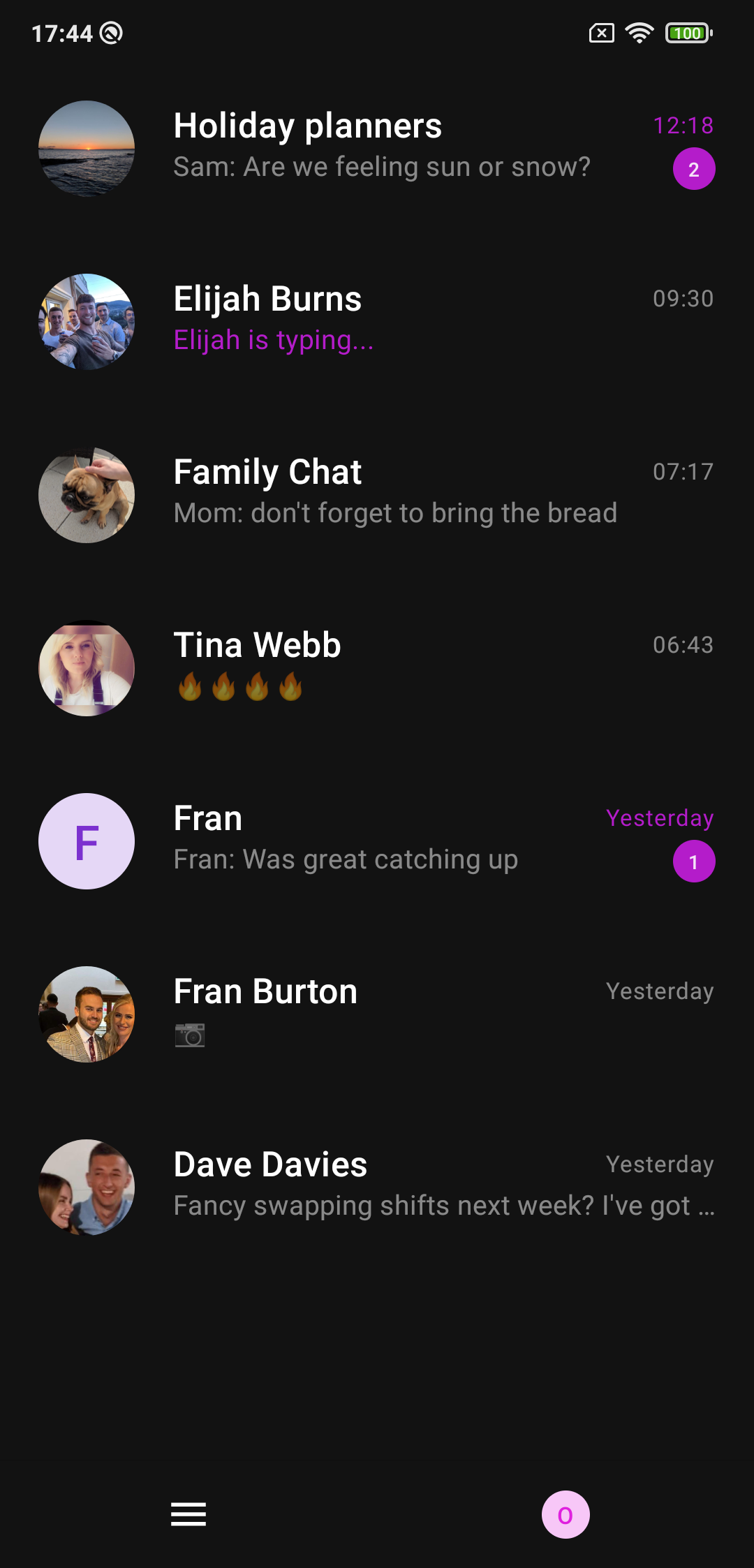754x1568 pixels.
Task: Tap the pink round button
Action: [x=565, y=1514]
